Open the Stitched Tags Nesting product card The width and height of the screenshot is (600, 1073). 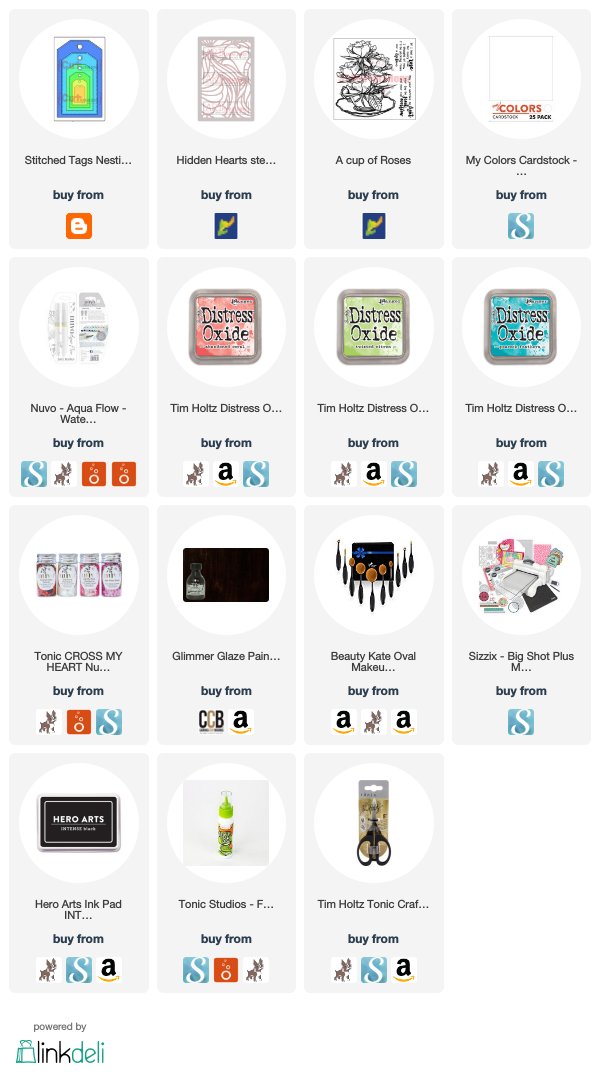(x=79, y=129)
